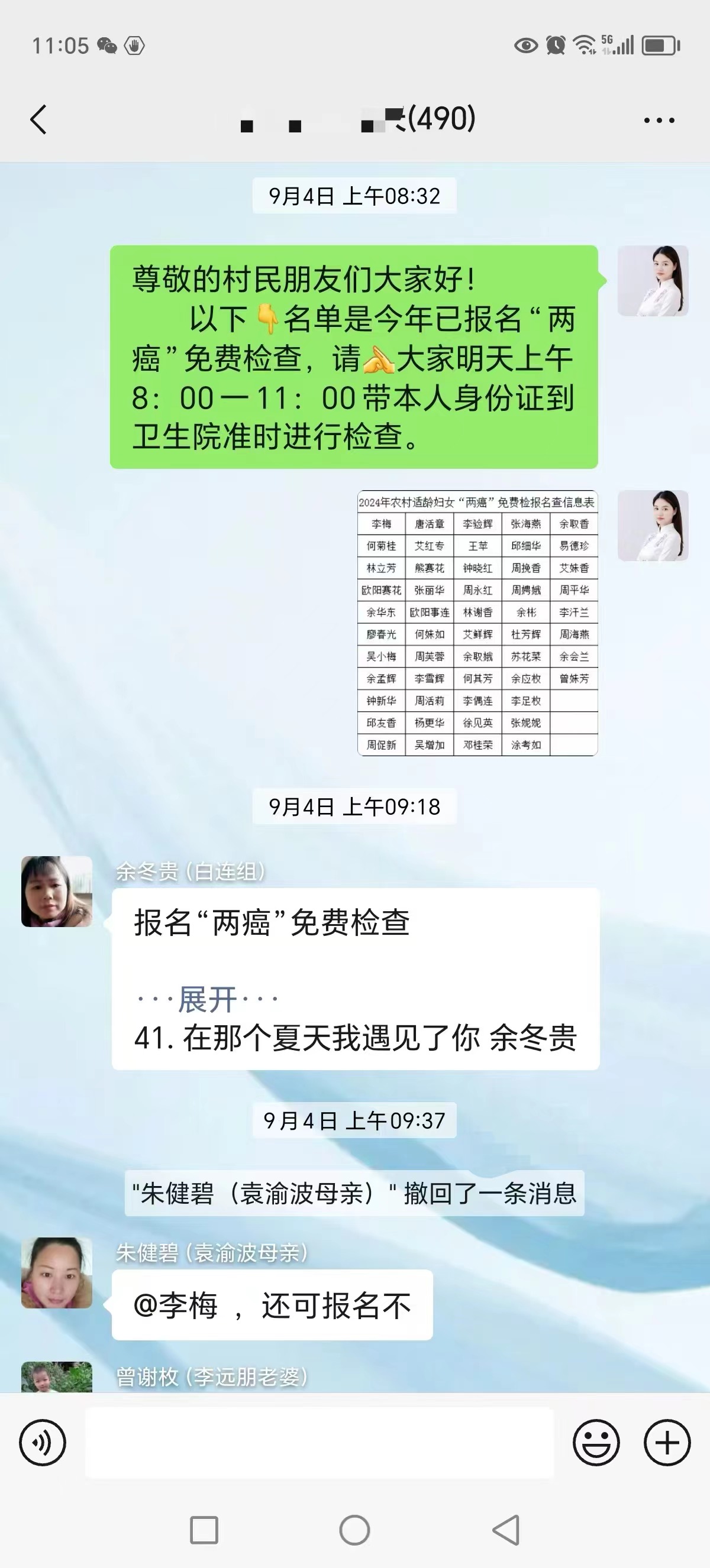Open the emoji sticker panel

coord(596,1443)
